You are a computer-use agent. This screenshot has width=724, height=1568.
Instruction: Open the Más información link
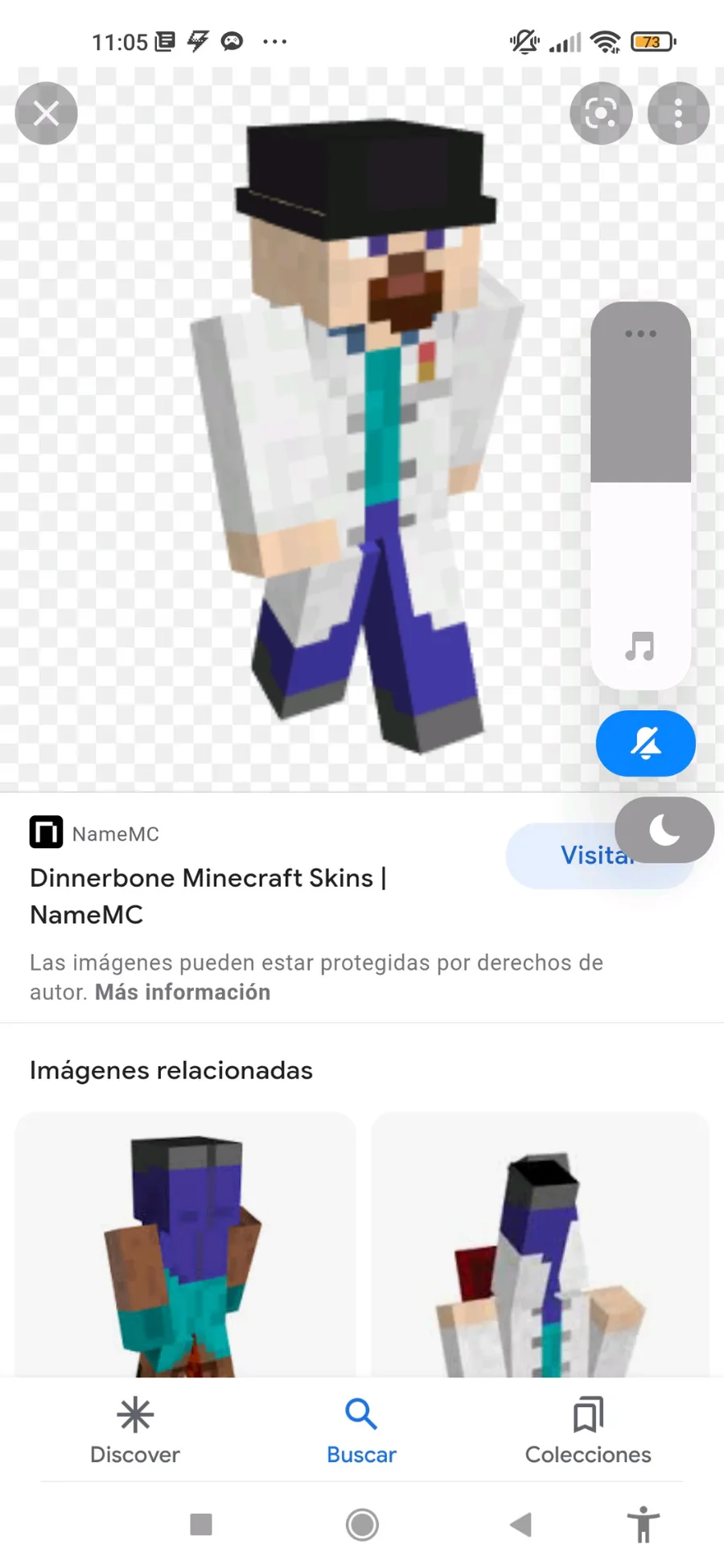183,992
